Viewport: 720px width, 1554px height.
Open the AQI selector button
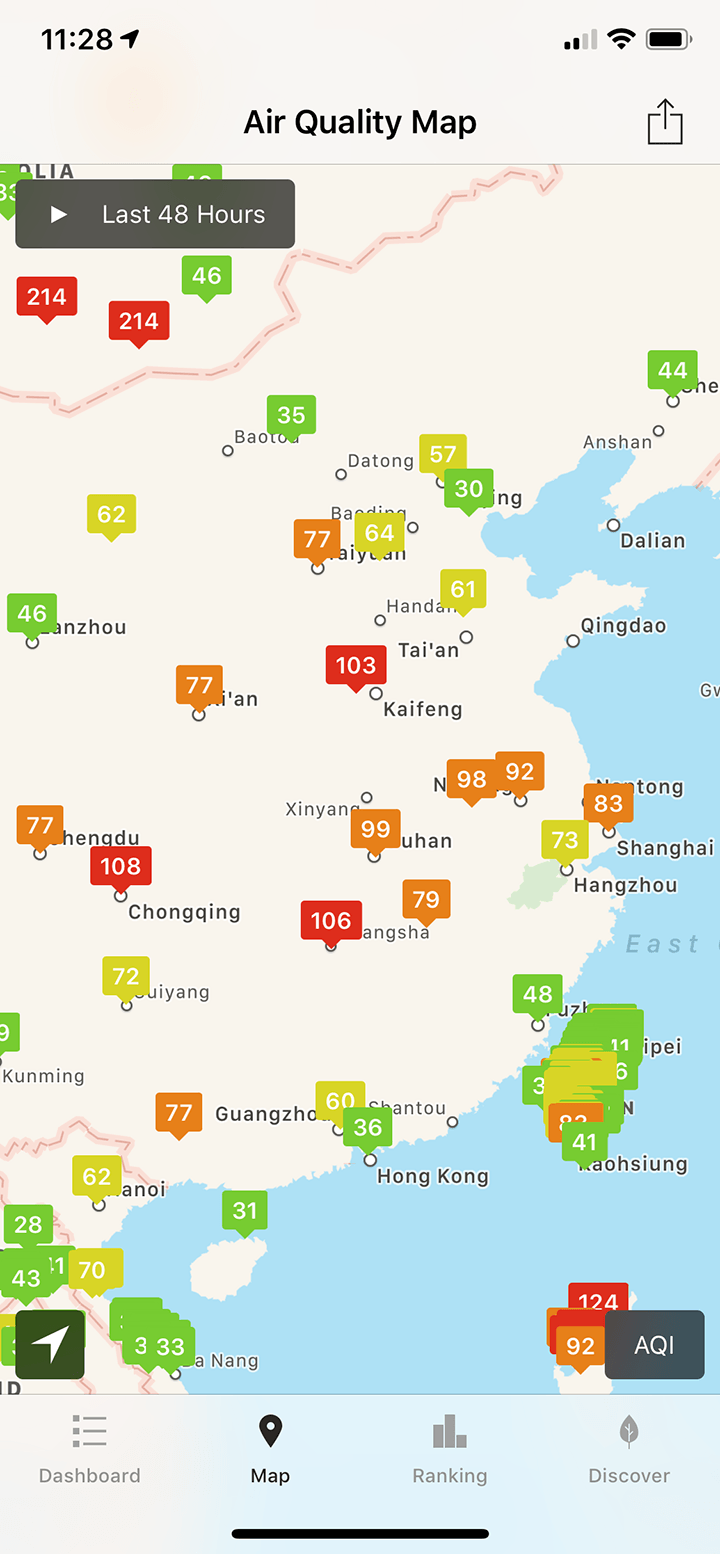[654, 1345]
